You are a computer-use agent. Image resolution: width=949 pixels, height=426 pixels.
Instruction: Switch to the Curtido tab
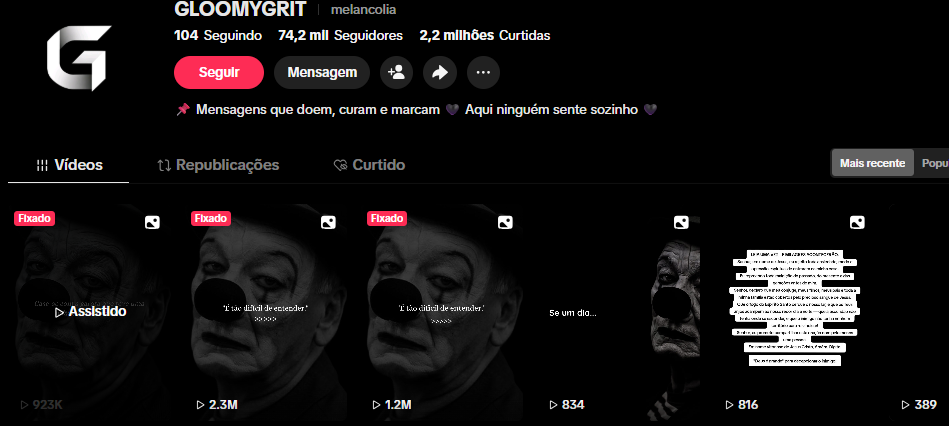point(369,165)
